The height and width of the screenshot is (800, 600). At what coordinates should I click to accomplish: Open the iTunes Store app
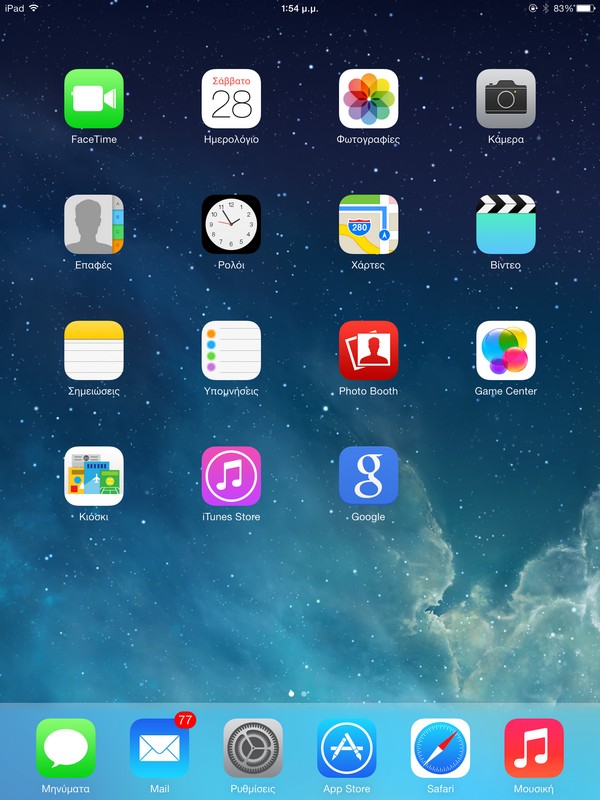click(231, 476)
